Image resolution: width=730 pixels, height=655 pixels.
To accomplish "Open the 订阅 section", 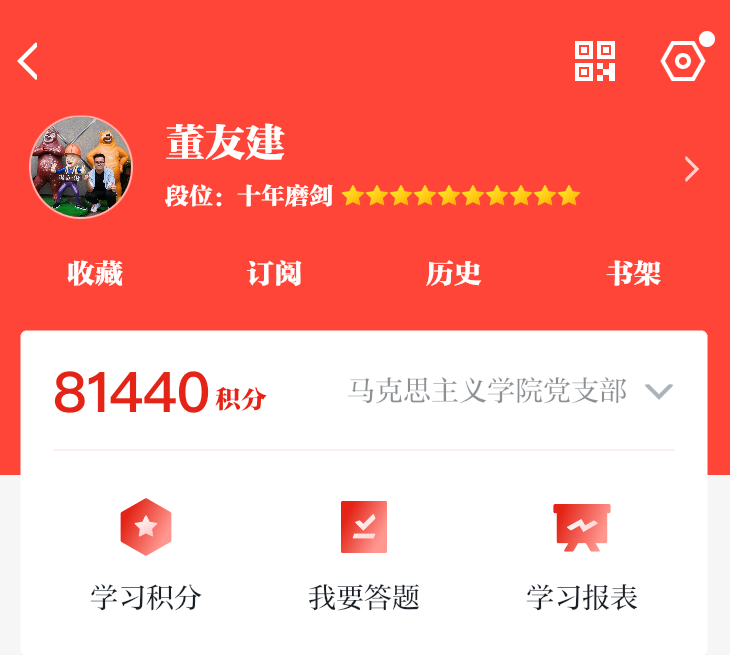I will click(274, 273).
